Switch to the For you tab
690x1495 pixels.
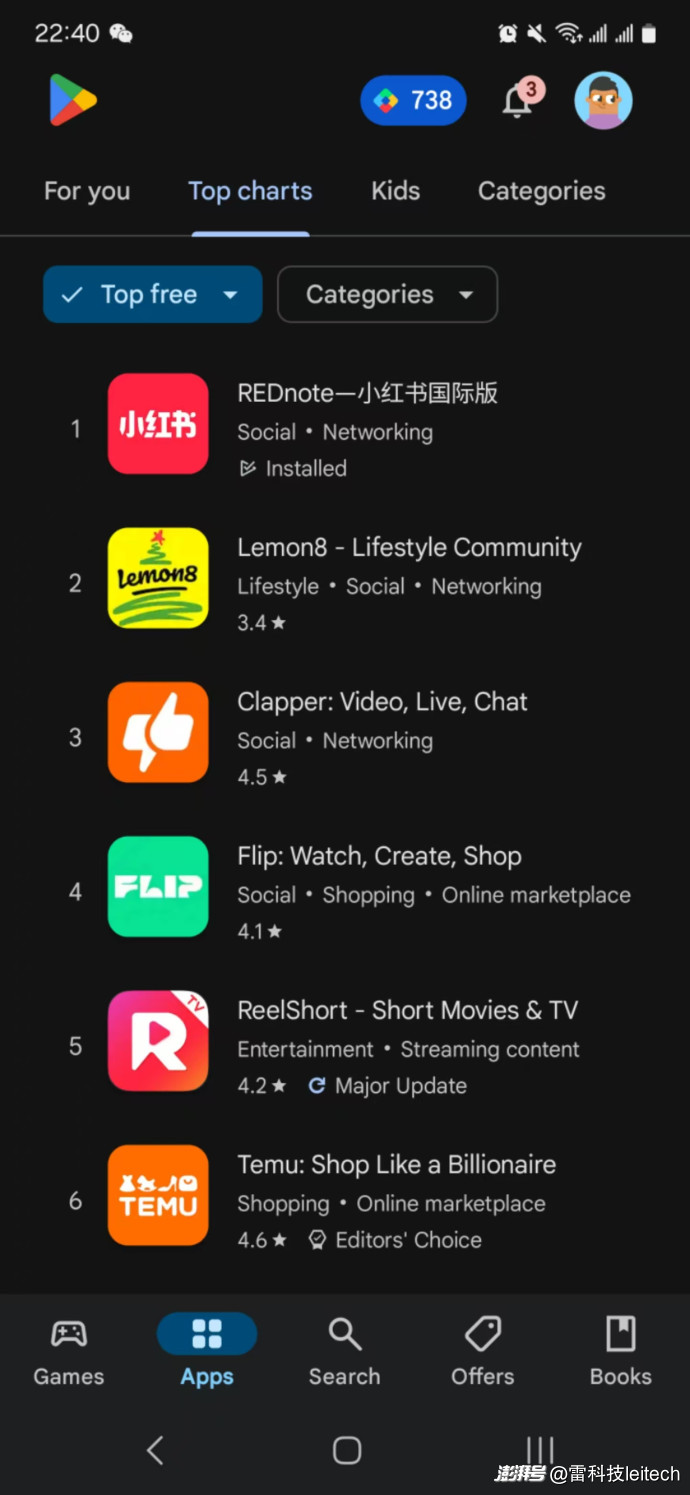(87, 191)
